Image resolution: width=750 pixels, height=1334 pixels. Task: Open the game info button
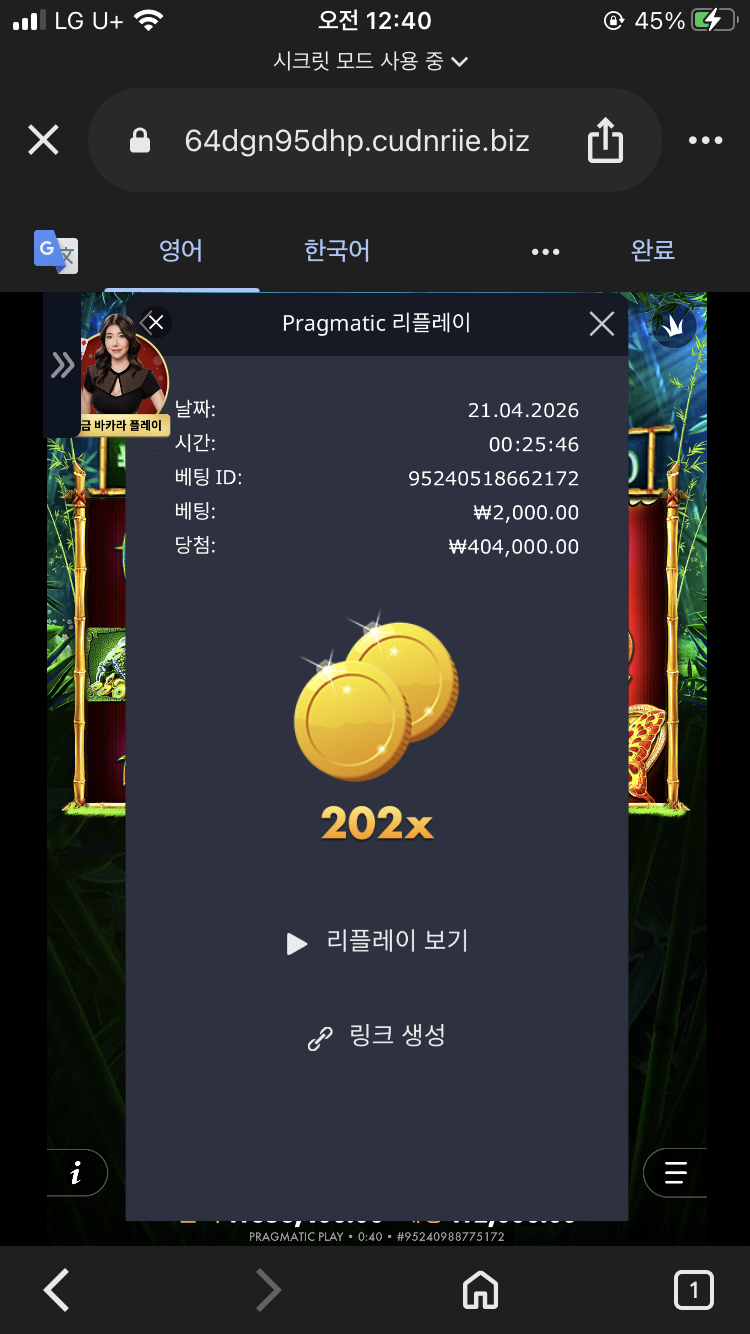tap(77, 1173)
